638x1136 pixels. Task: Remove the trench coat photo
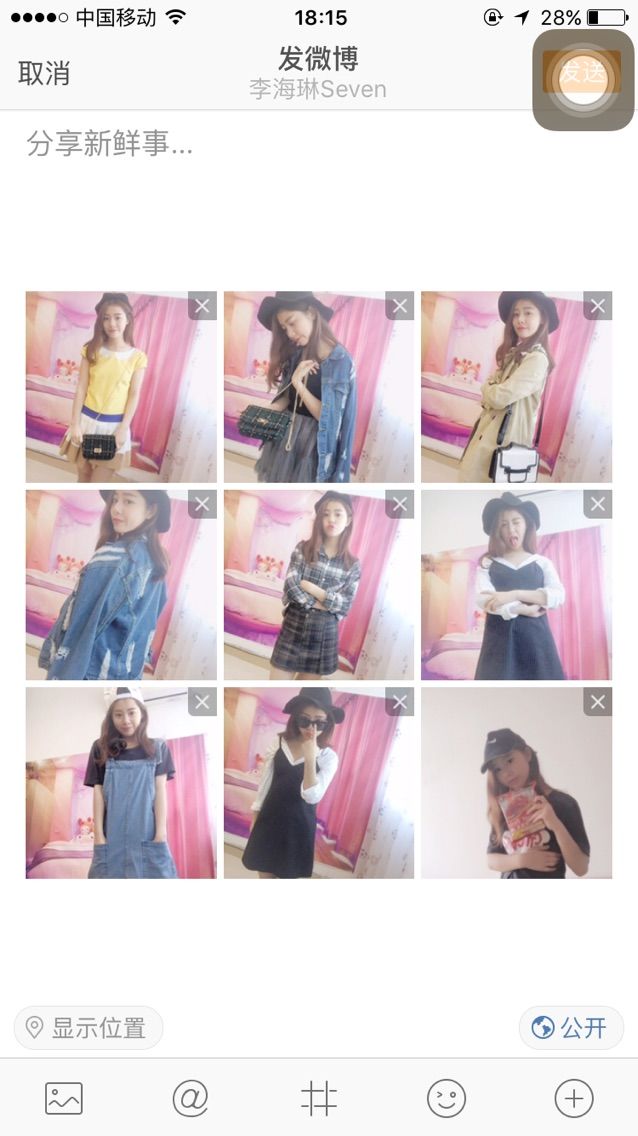pyautogui.click(x=597, y=306)
